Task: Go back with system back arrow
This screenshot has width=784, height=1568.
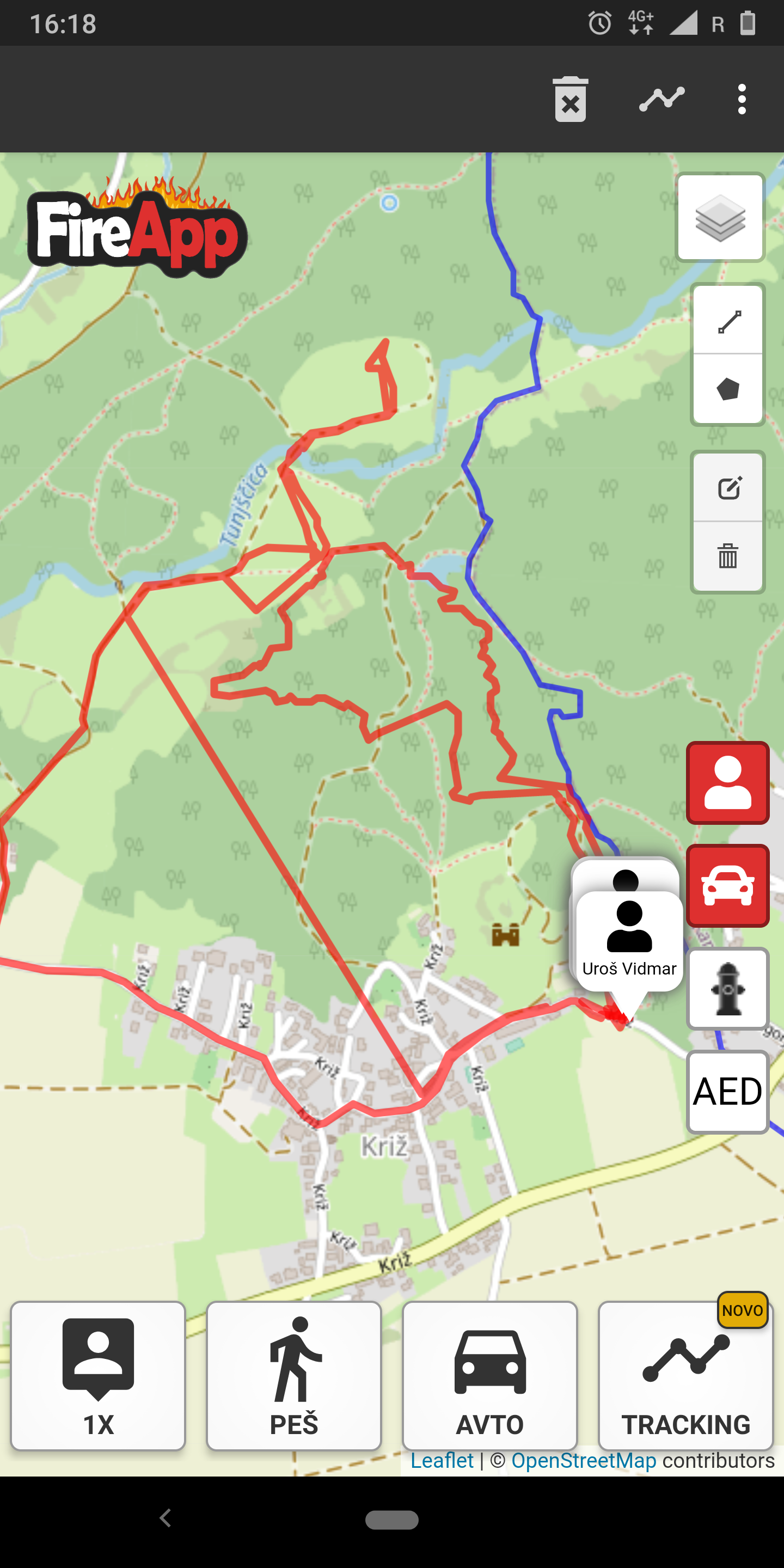Action: [165, 1518]
